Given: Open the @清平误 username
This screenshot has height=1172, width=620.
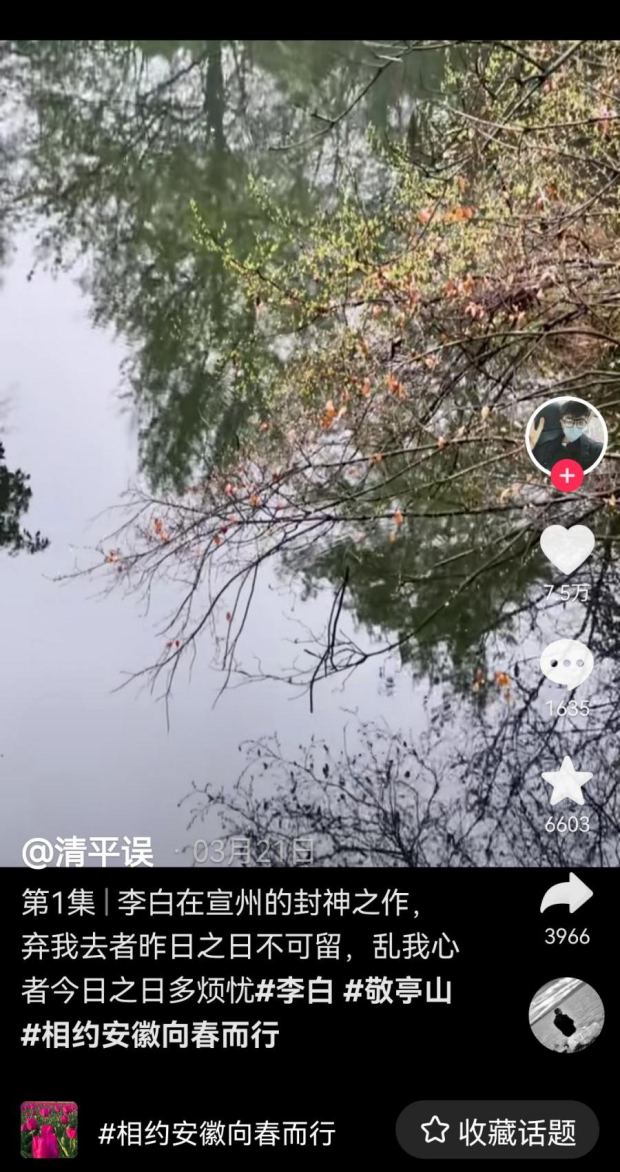Looking at the screenshot, I should point(88,852).
